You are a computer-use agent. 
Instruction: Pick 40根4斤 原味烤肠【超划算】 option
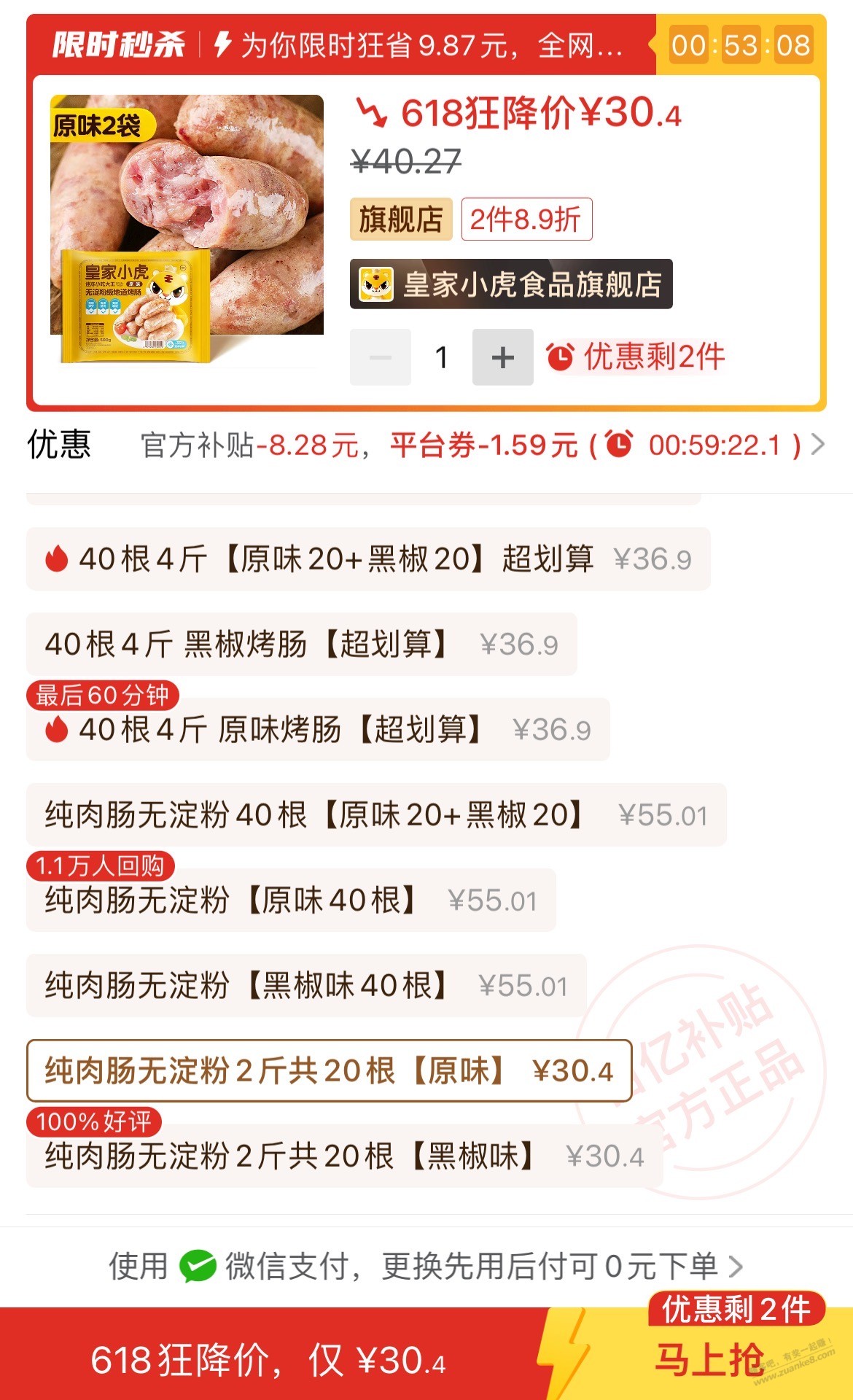pyautogui.click(x=318, y=730)
